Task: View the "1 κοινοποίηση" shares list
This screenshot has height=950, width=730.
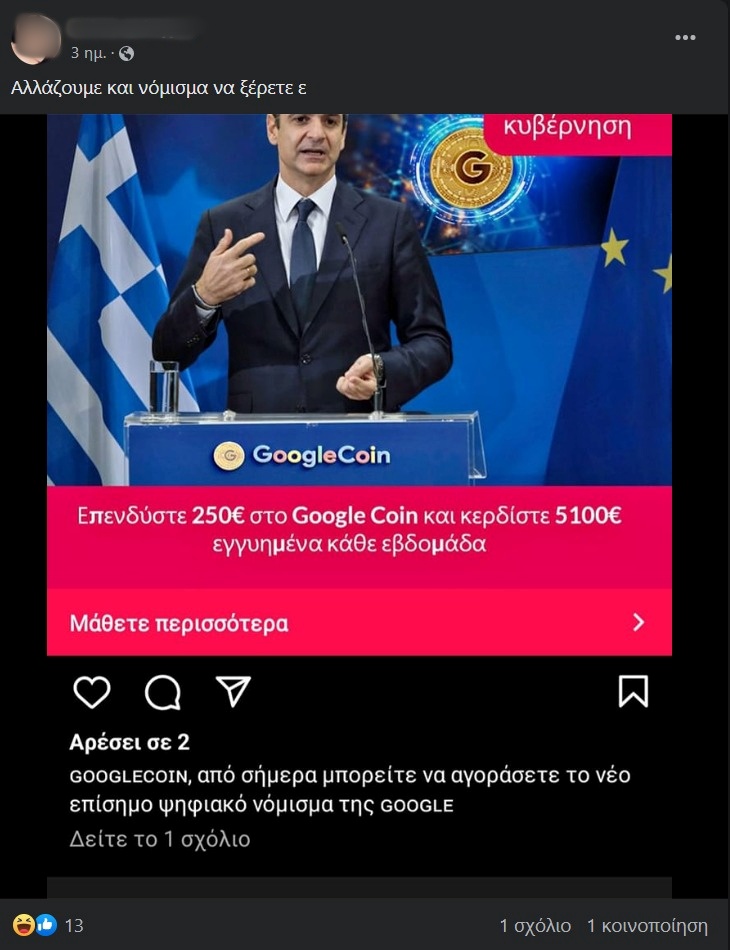Action: [647, 926]
